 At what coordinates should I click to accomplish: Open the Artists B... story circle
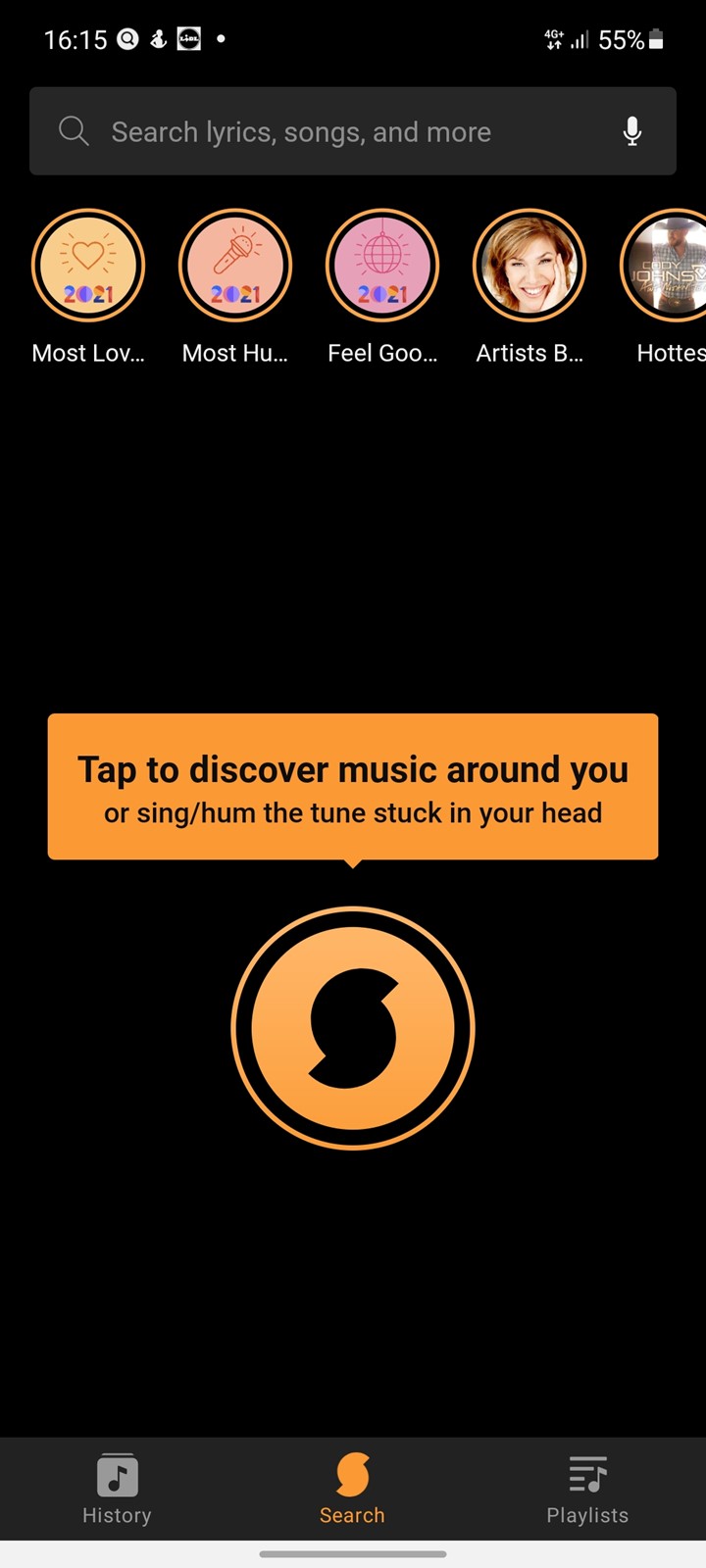click(529, 266)
